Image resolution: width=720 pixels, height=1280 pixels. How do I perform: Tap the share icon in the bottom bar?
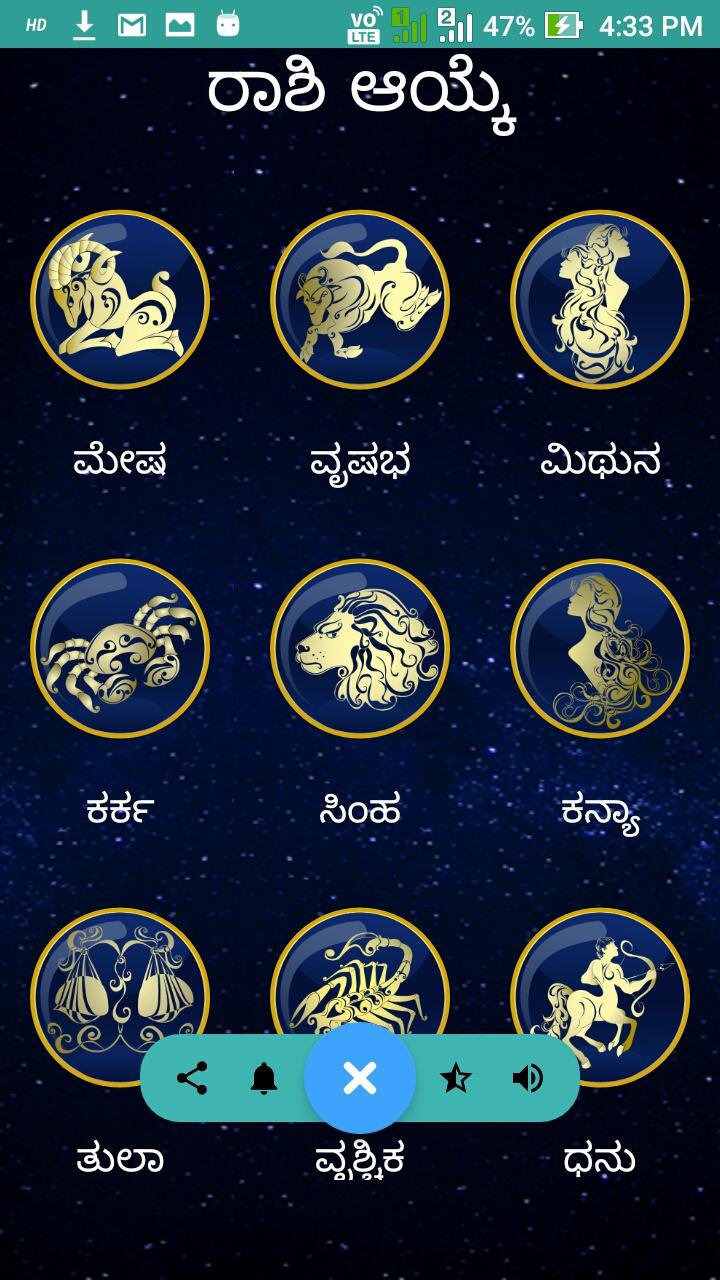(191, 1079)
